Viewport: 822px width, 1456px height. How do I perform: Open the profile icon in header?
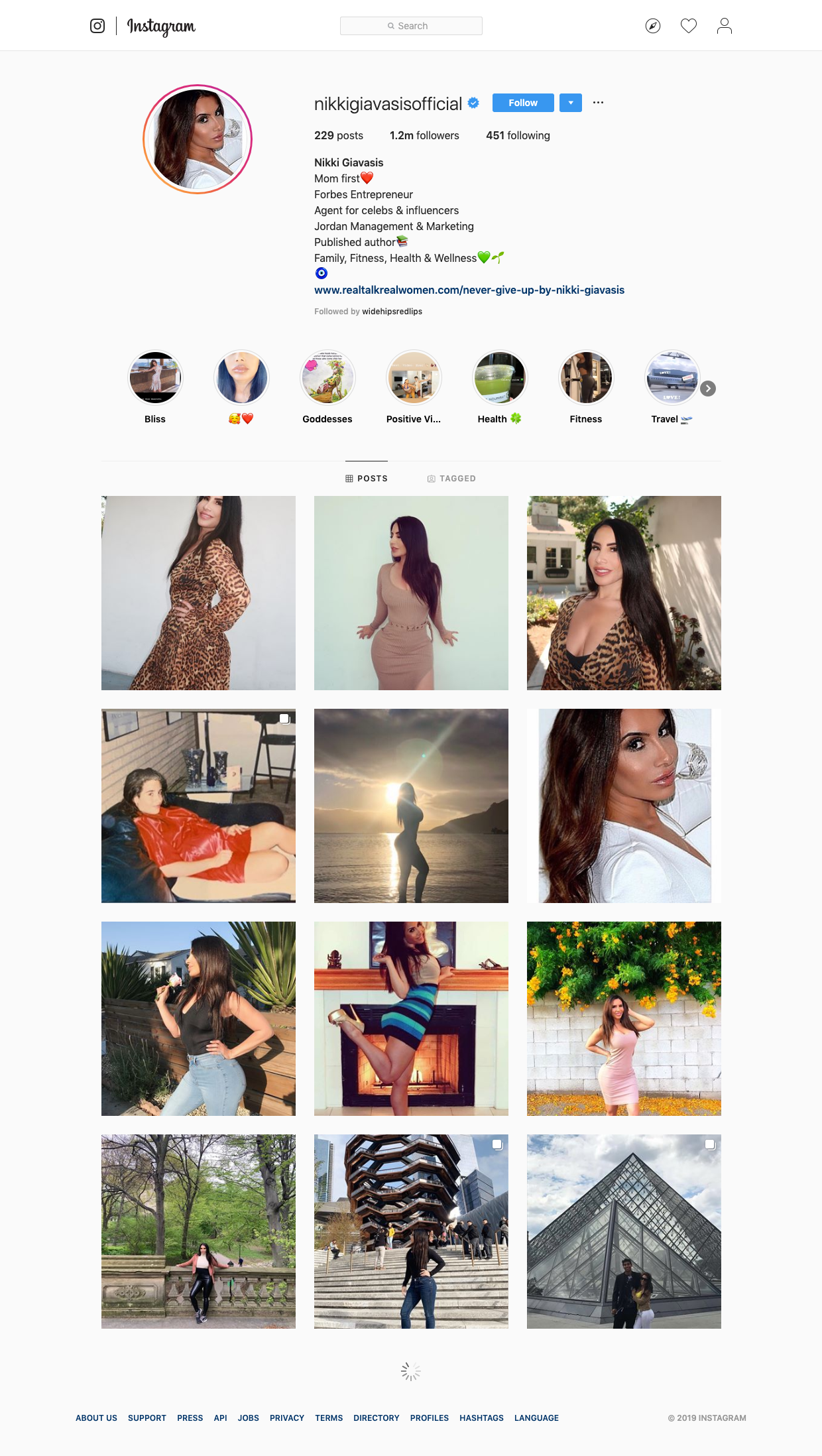(725, 26)
